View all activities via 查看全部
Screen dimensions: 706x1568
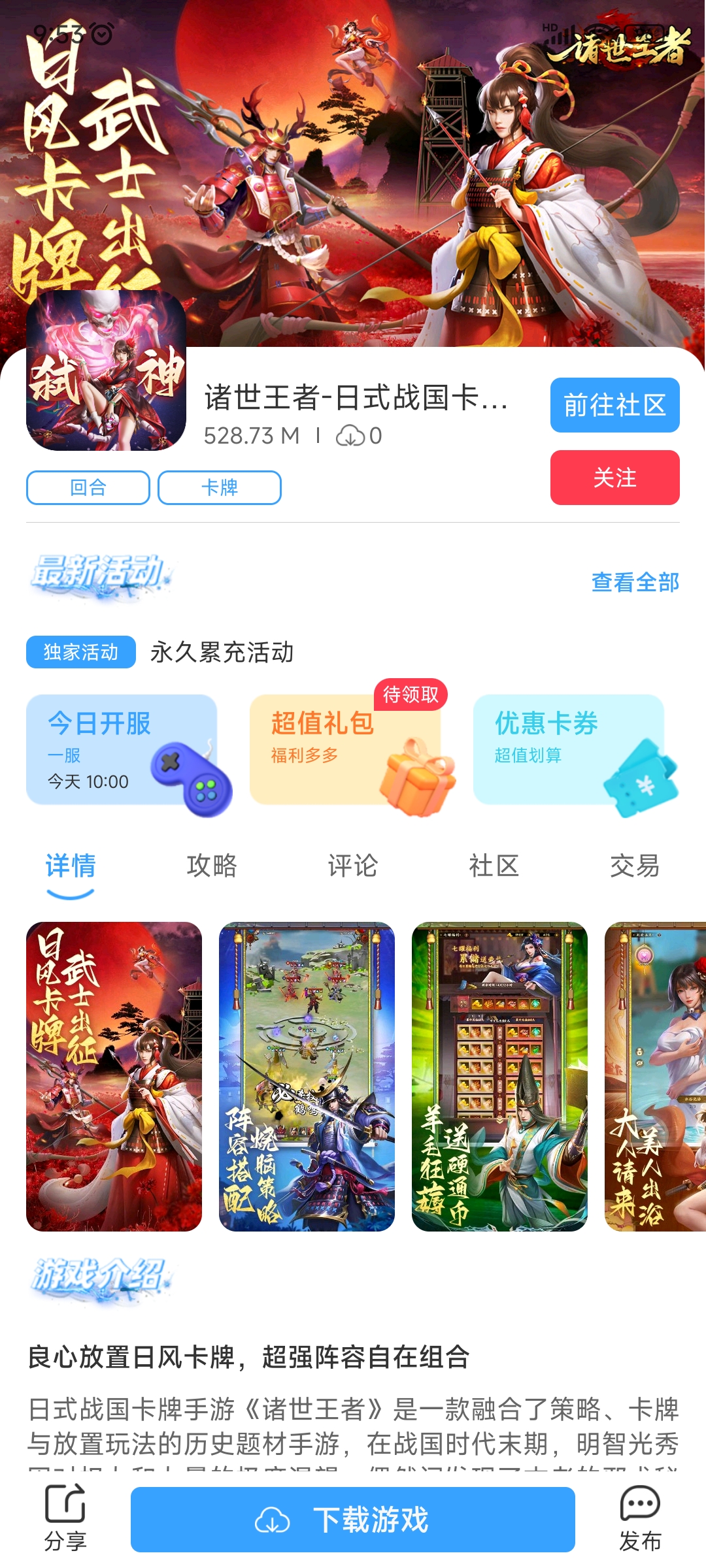(x=635, y=582)
